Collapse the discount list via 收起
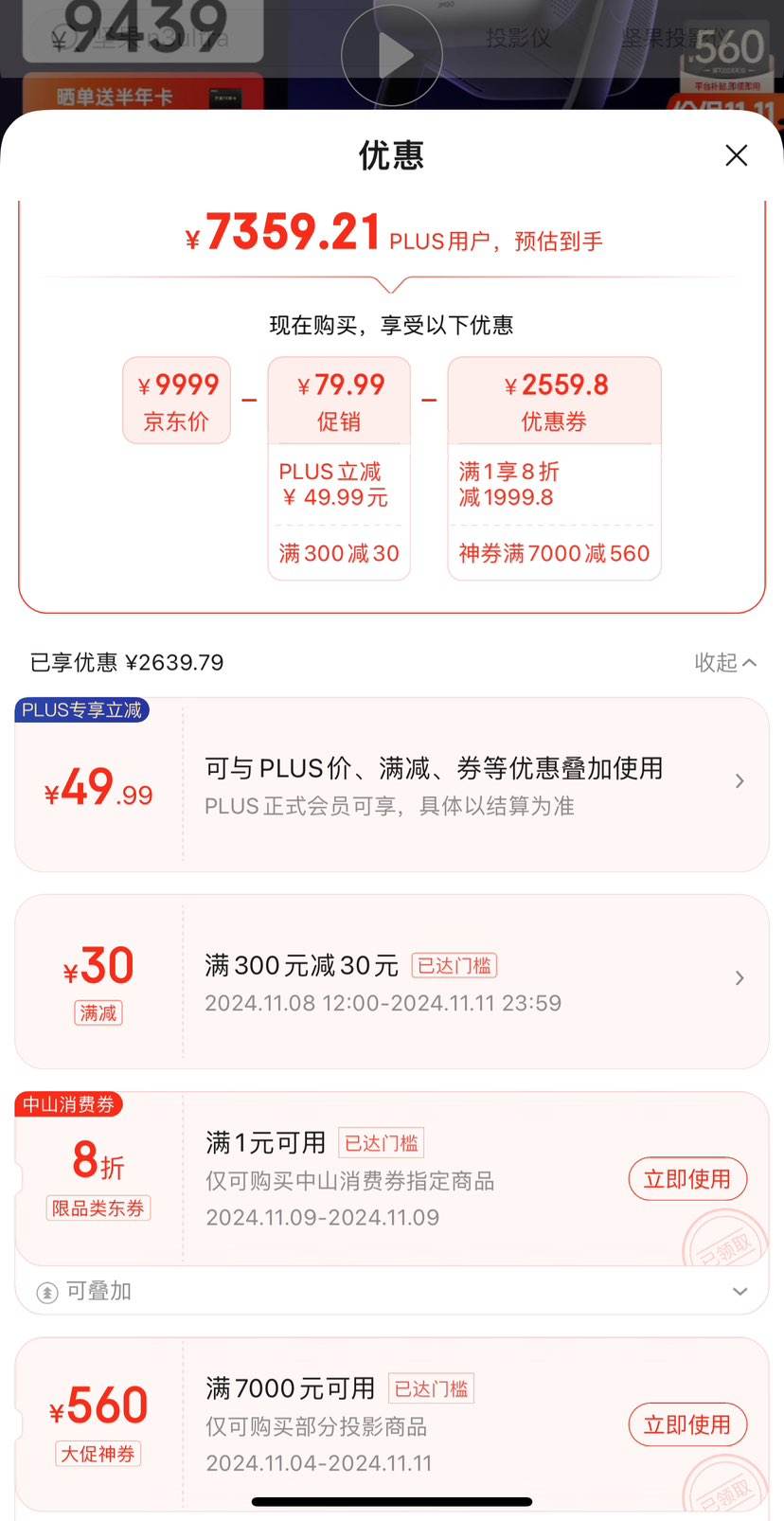 click(725, 662)
